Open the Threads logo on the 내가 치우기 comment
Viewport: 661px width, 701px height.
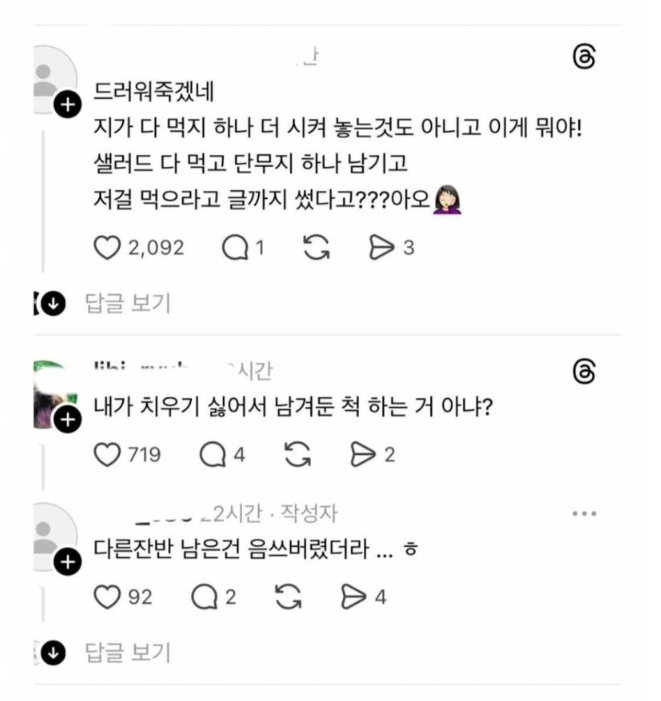tap(584, 372)
